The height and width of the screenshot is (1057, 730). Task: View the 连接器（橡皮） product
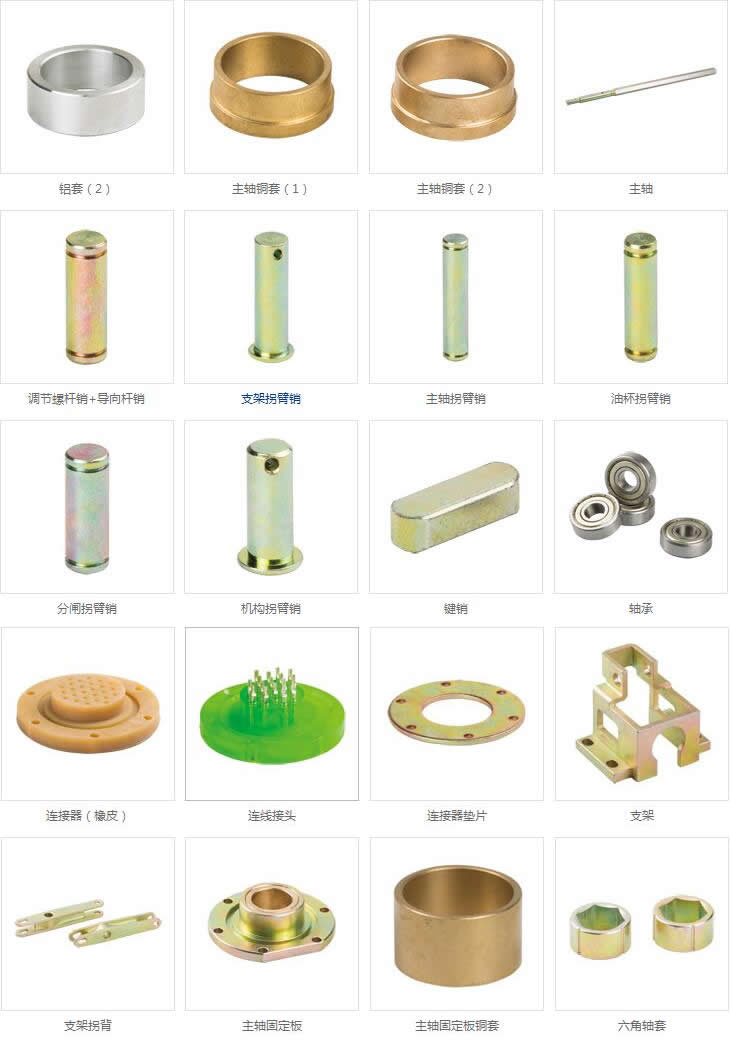[x=87, y=714]
